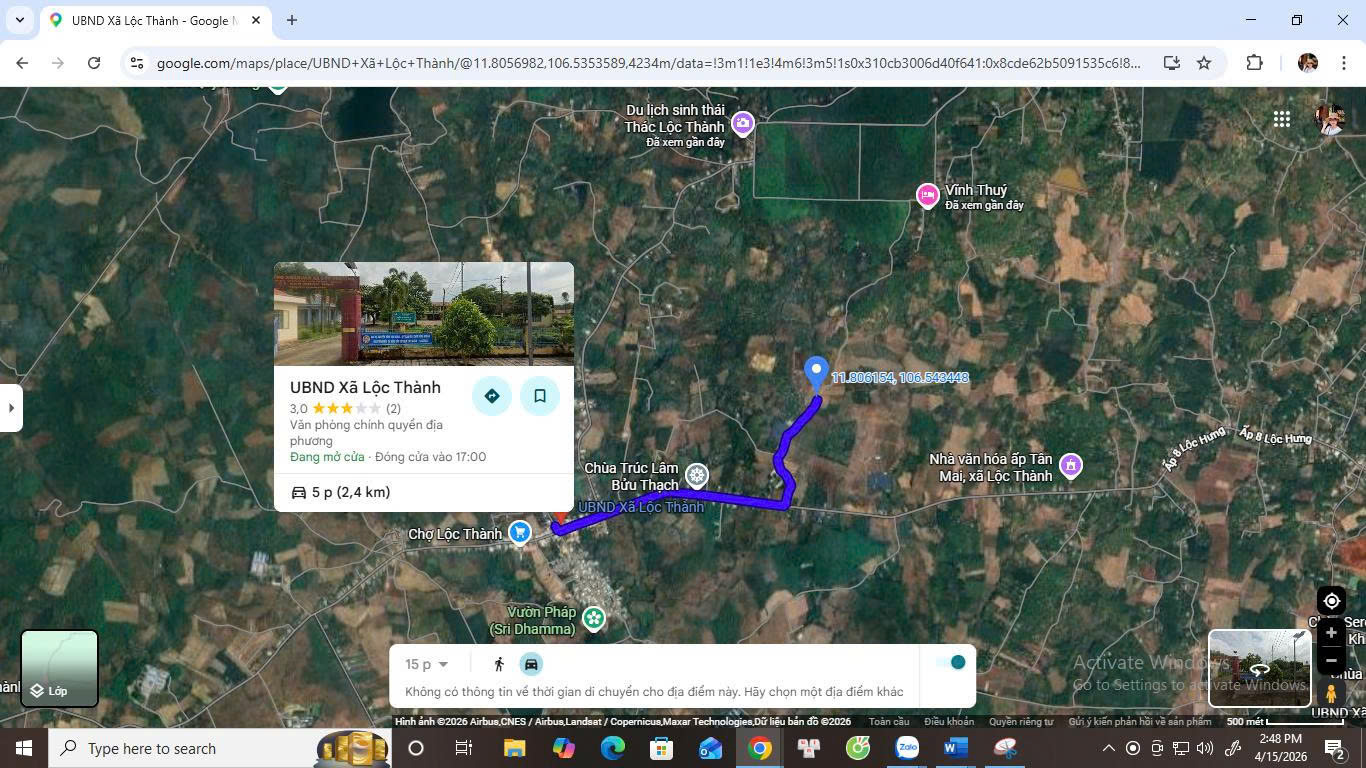Open the Lớp map layers button
Image resolution: width=1366 pixels, height=768 pixels.
coord(59,668)
